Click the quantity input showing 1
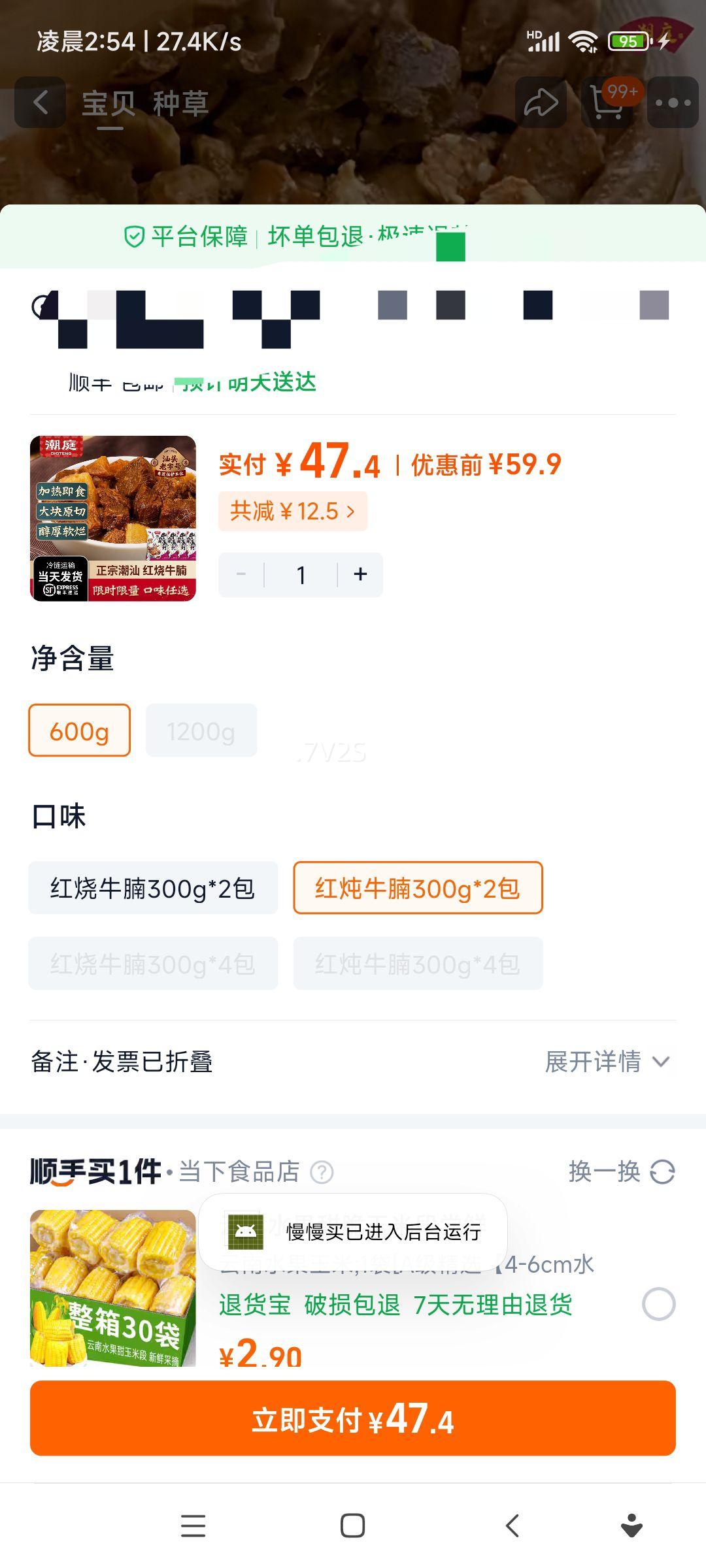 point(300,574)
